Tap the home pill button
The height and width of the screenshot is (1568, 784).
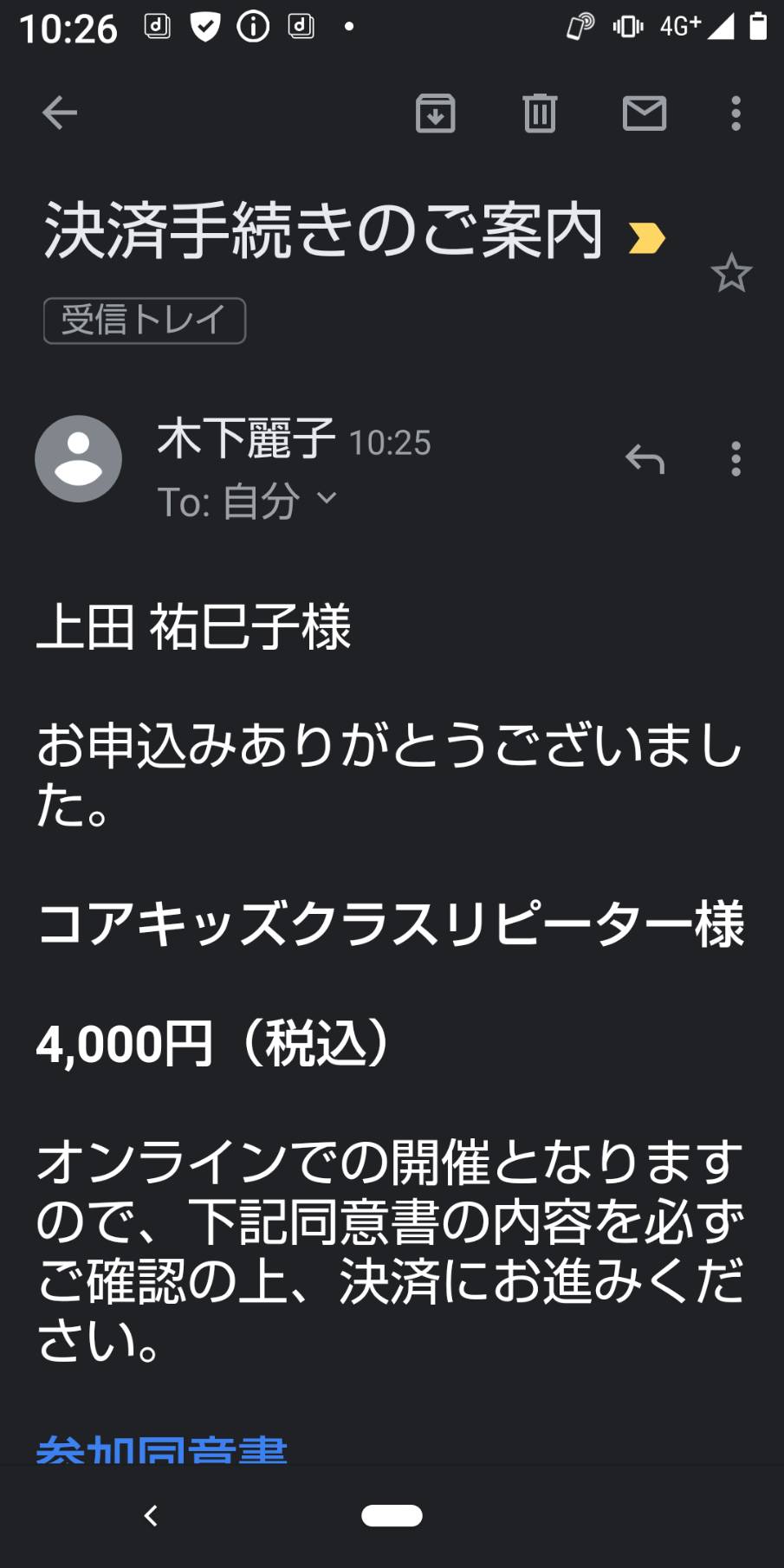tap(392, 1515)
